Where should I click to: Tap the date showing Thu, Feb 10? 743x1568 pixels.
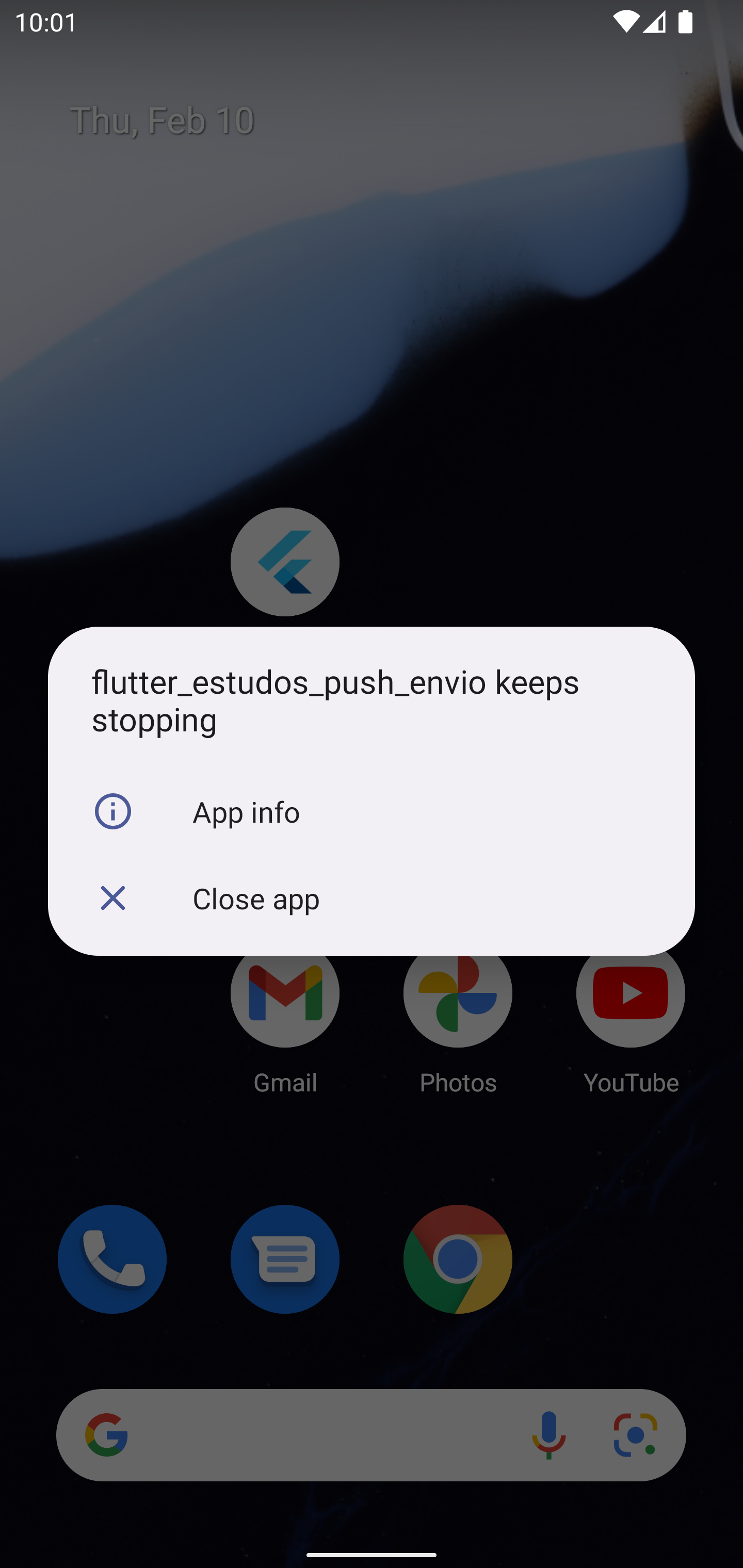(162, 120)
